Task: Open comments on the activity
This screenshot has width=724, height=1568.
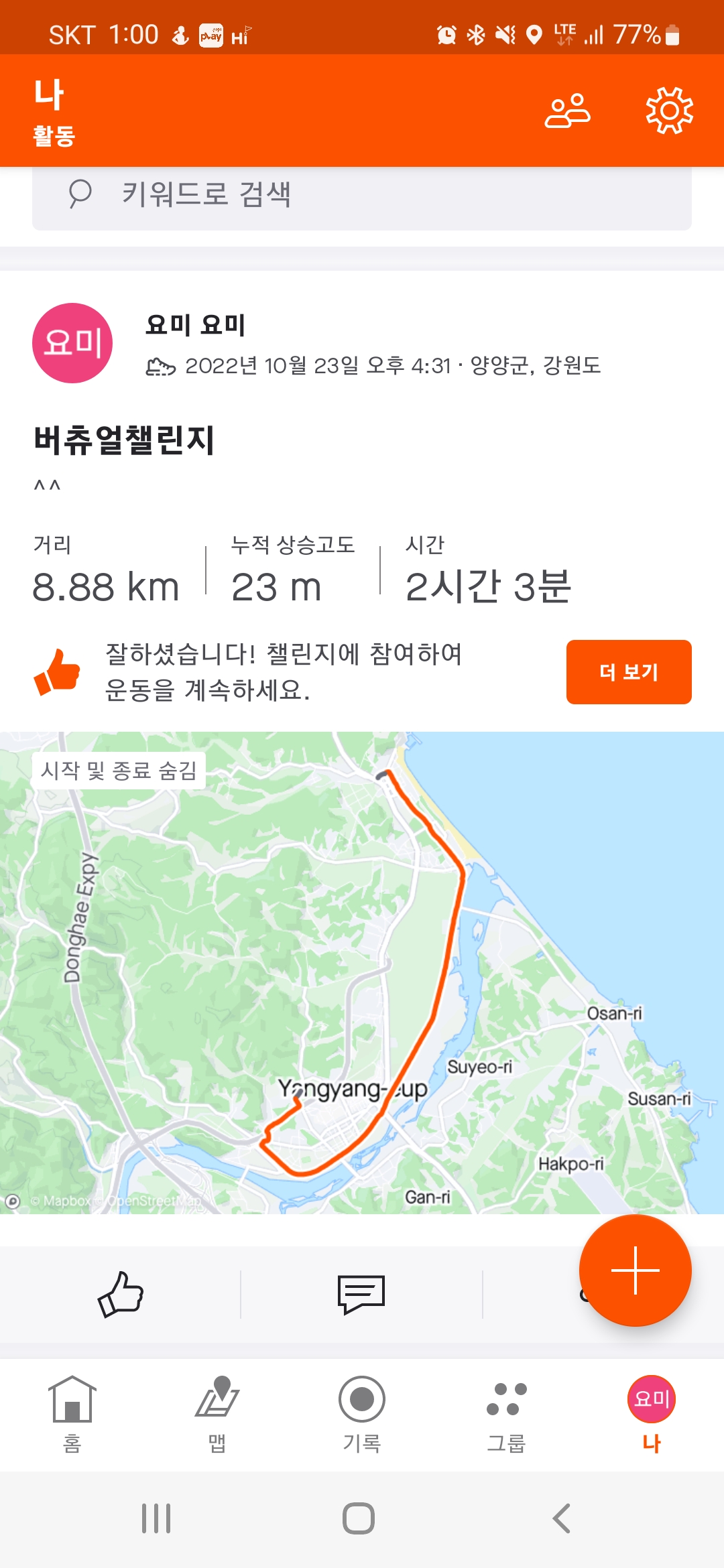Action: click(x=361, y=1294)
